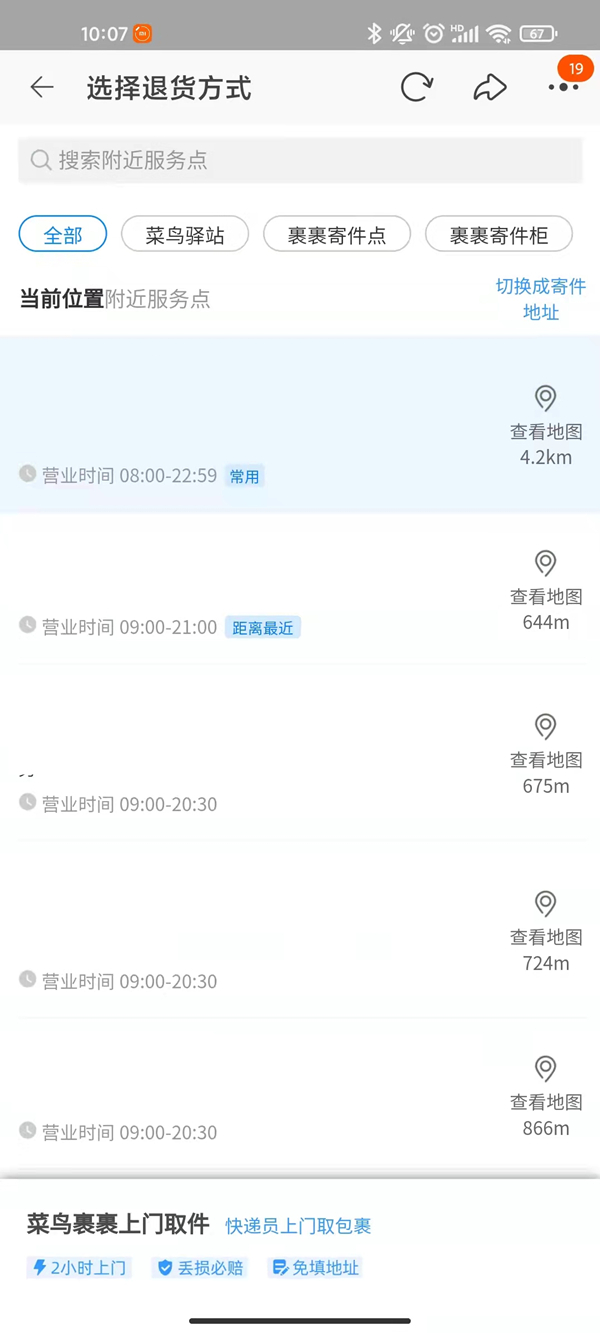Tap the 搜索附近服务点 search box
This screenshot has width=600, height=1333.
point(300,160)
